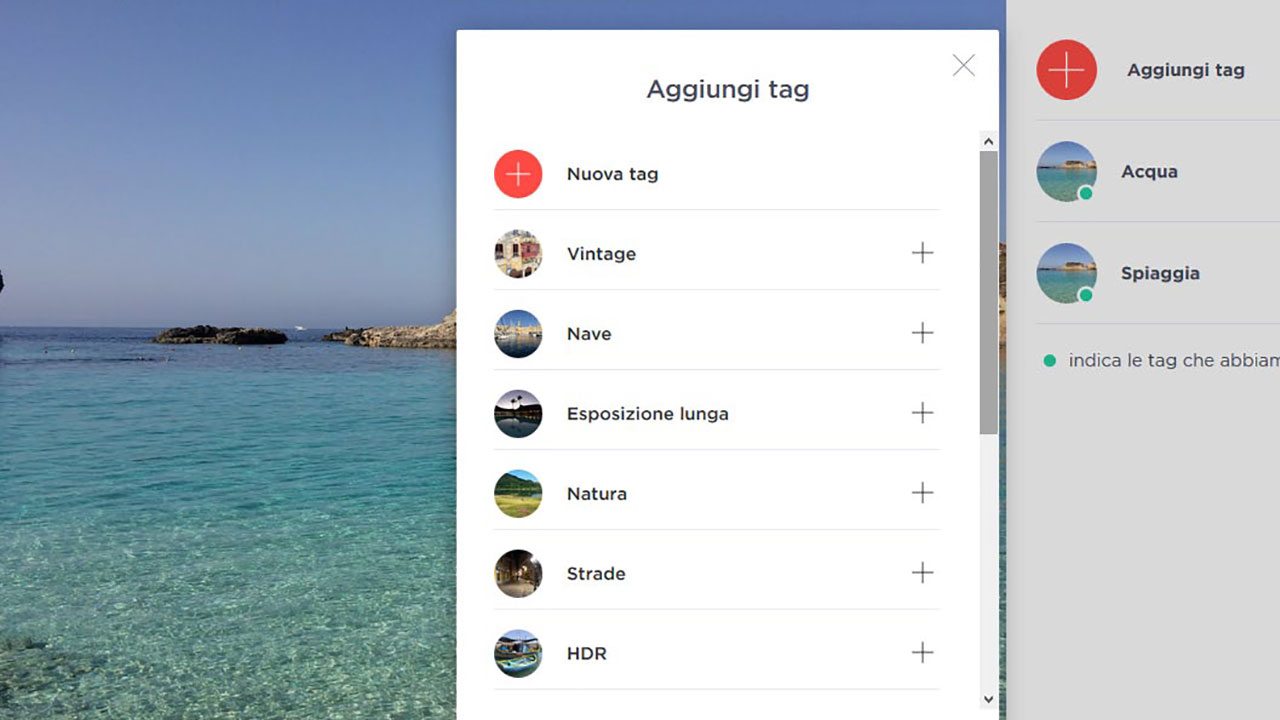Add the HDR tag
The height and width of the screenshot is (720, 1280).
pyautogui.click(x=922, y=653)
